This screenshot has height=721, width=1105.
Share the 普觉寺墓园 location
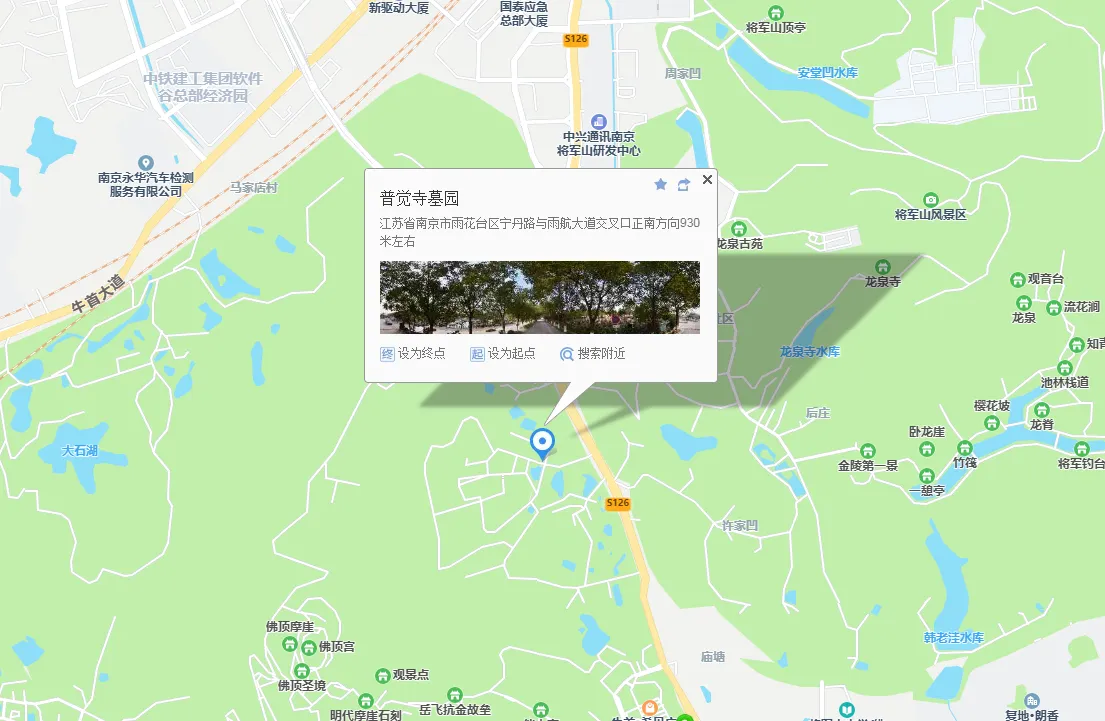(684, 184)
